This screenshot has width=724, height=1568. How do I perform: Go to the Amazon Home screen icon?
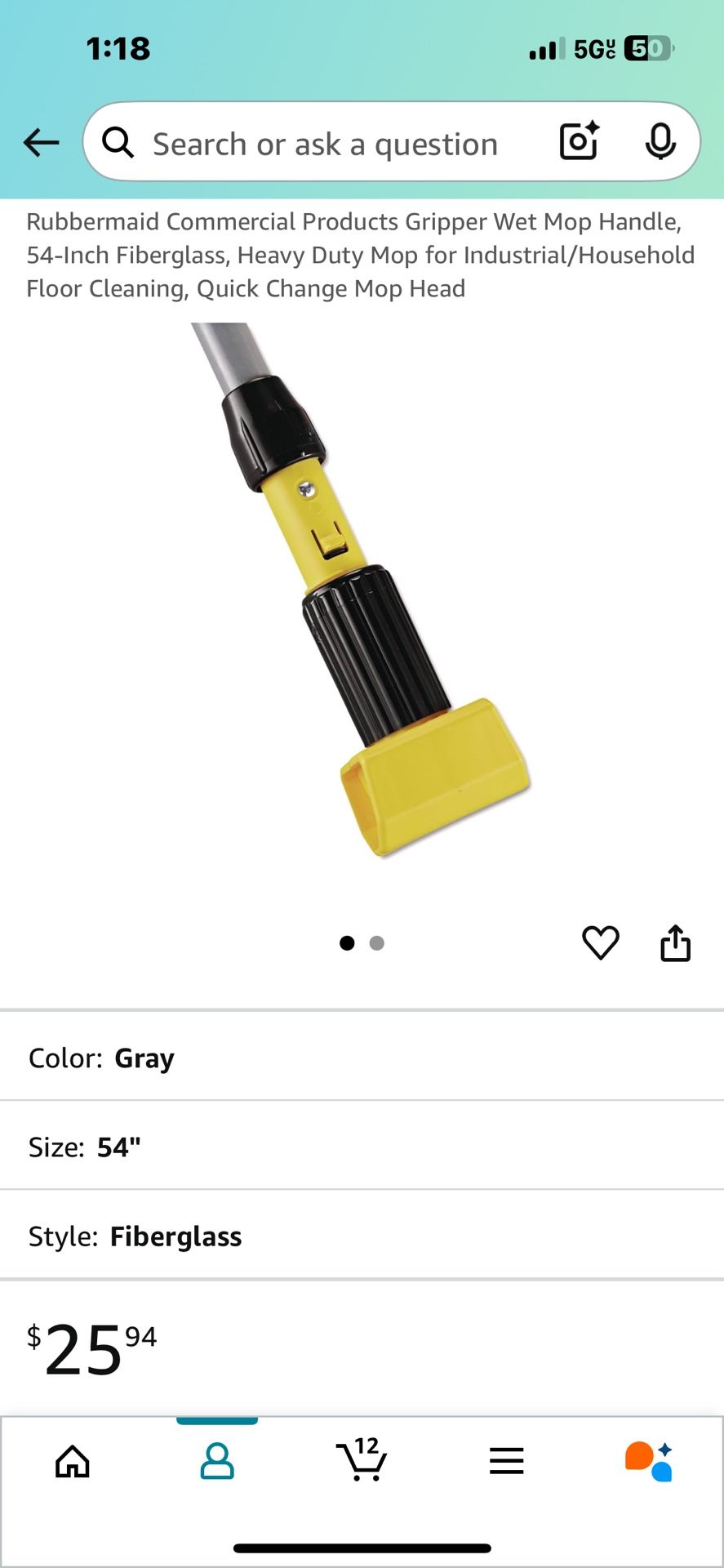[72, 1462]
